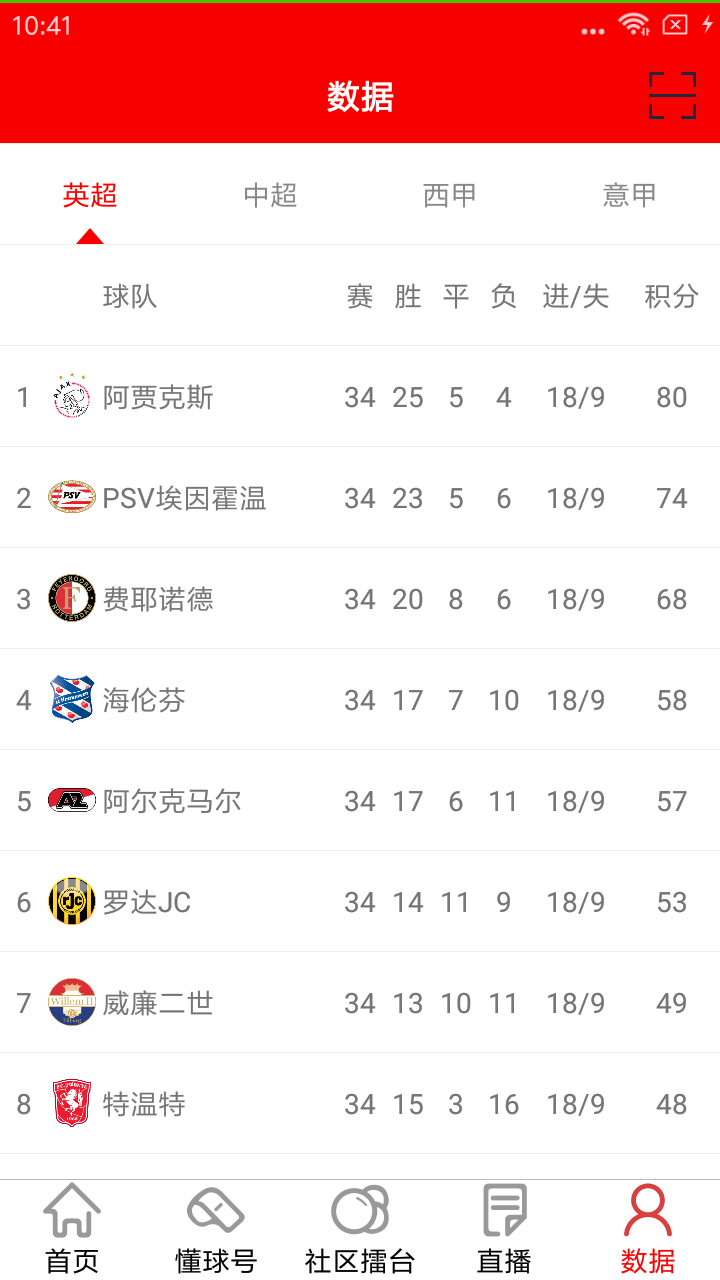Open the 特温特 team row
This screenshot has width=720, height=1280.
(360, 1104)
